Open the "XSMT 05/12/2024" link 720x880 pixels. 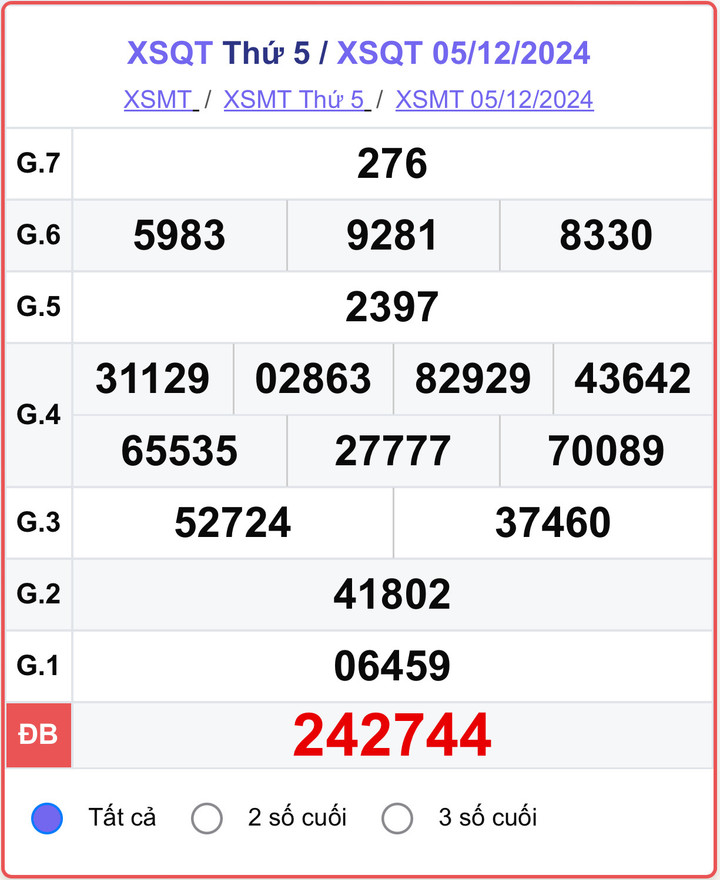(493, 100)
